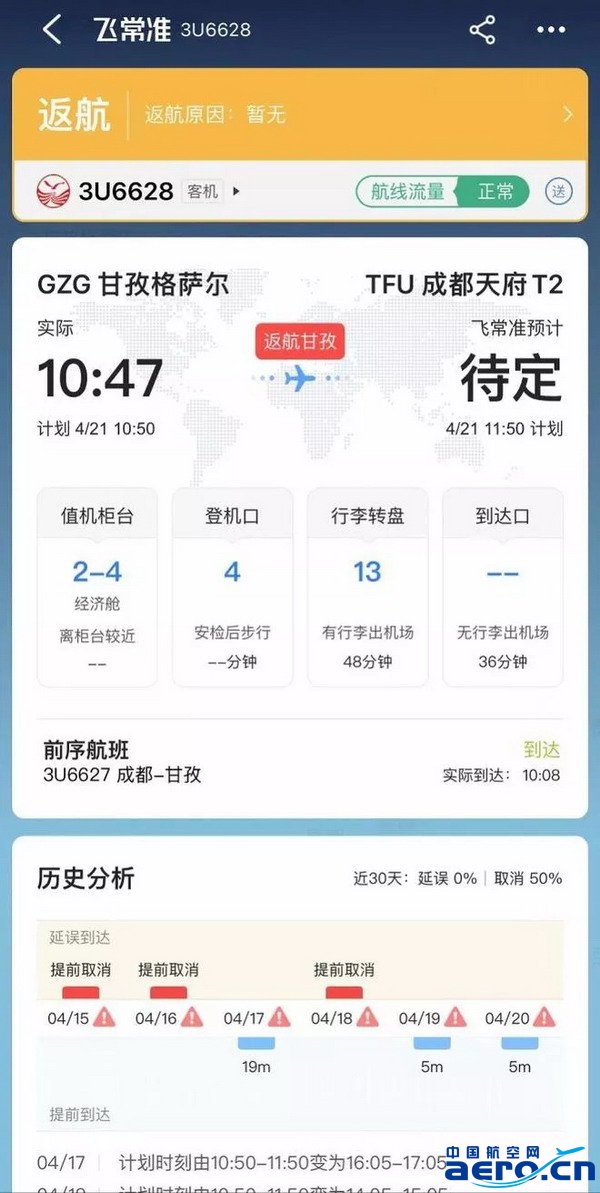Open the three-dot overflow menu

point(551,29)
